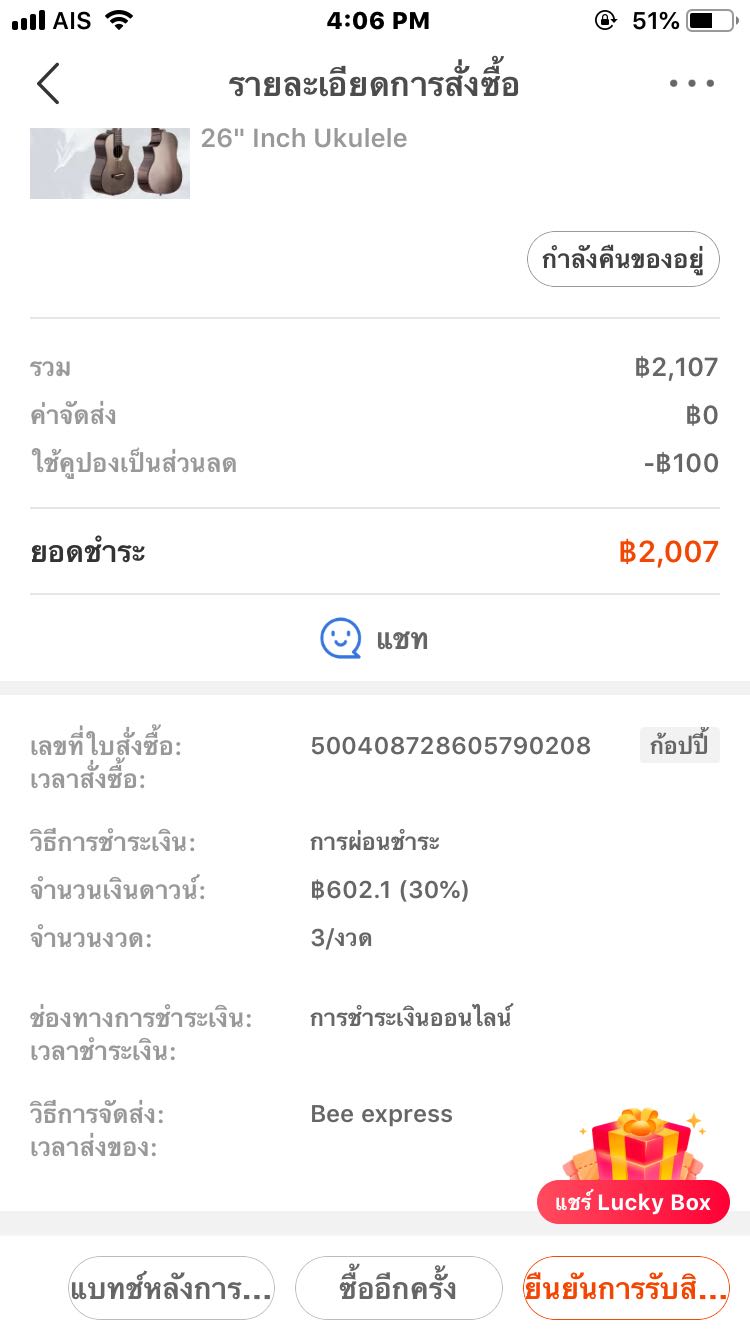Copy the order number with ก๊อปปี้
The width and height of the screenshot is (750, 1334).
[680, 746]
